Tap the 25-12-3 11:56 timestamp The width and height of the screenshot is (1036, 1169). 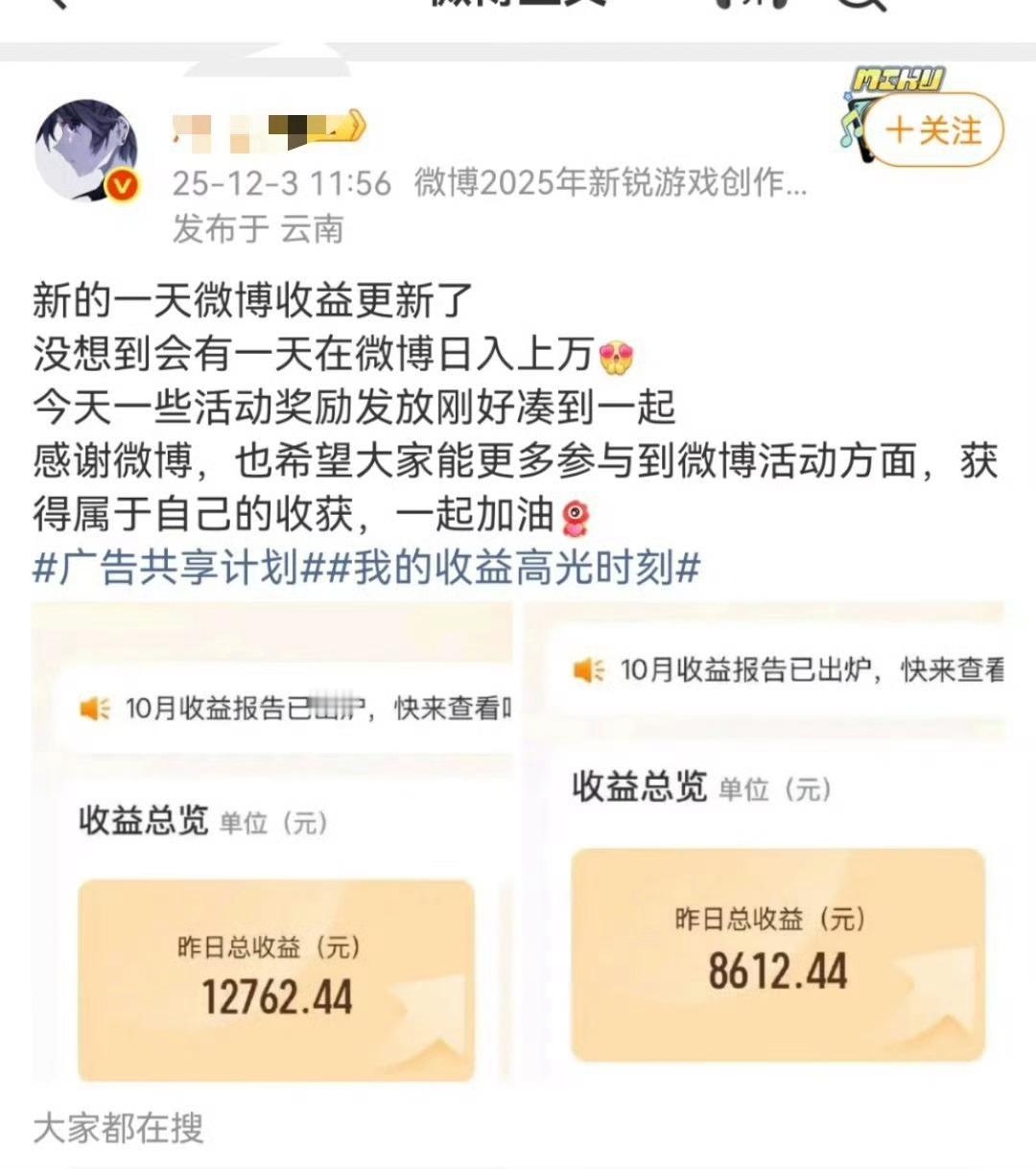click(278, 184)
